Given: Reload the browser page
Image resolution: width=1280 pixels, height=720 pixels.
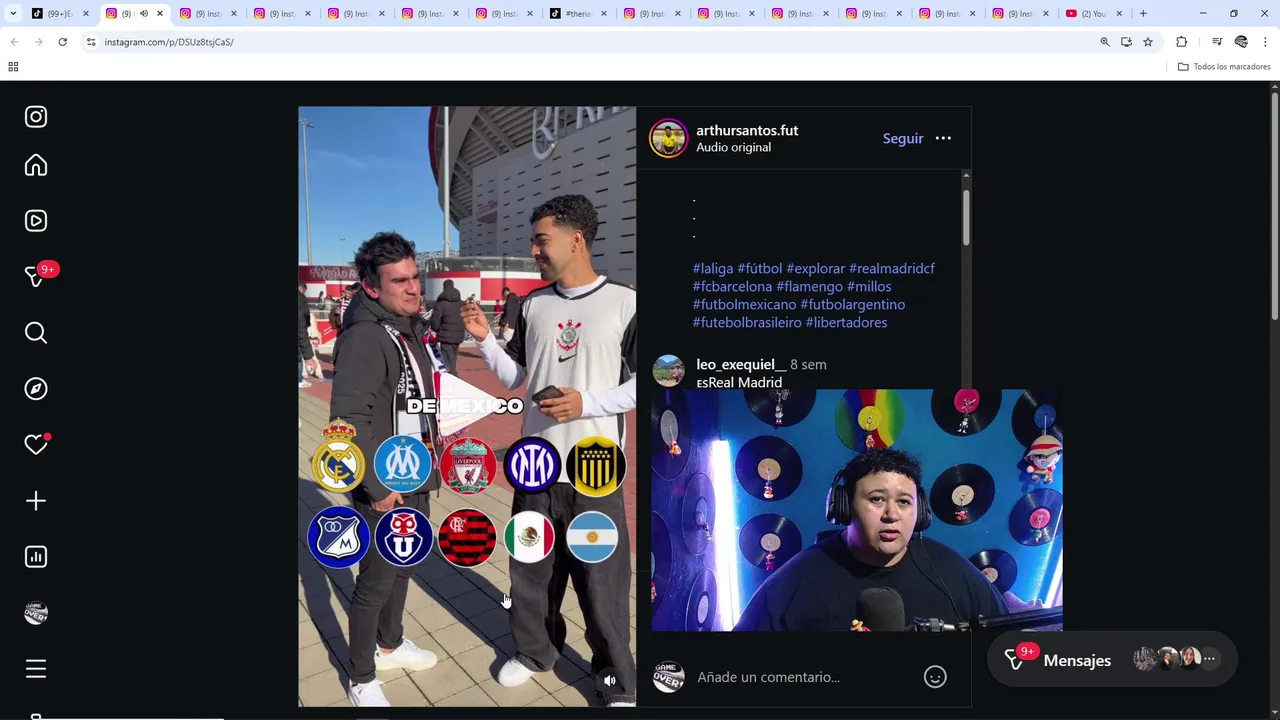Looking at the screenshot, I should 62,42.
